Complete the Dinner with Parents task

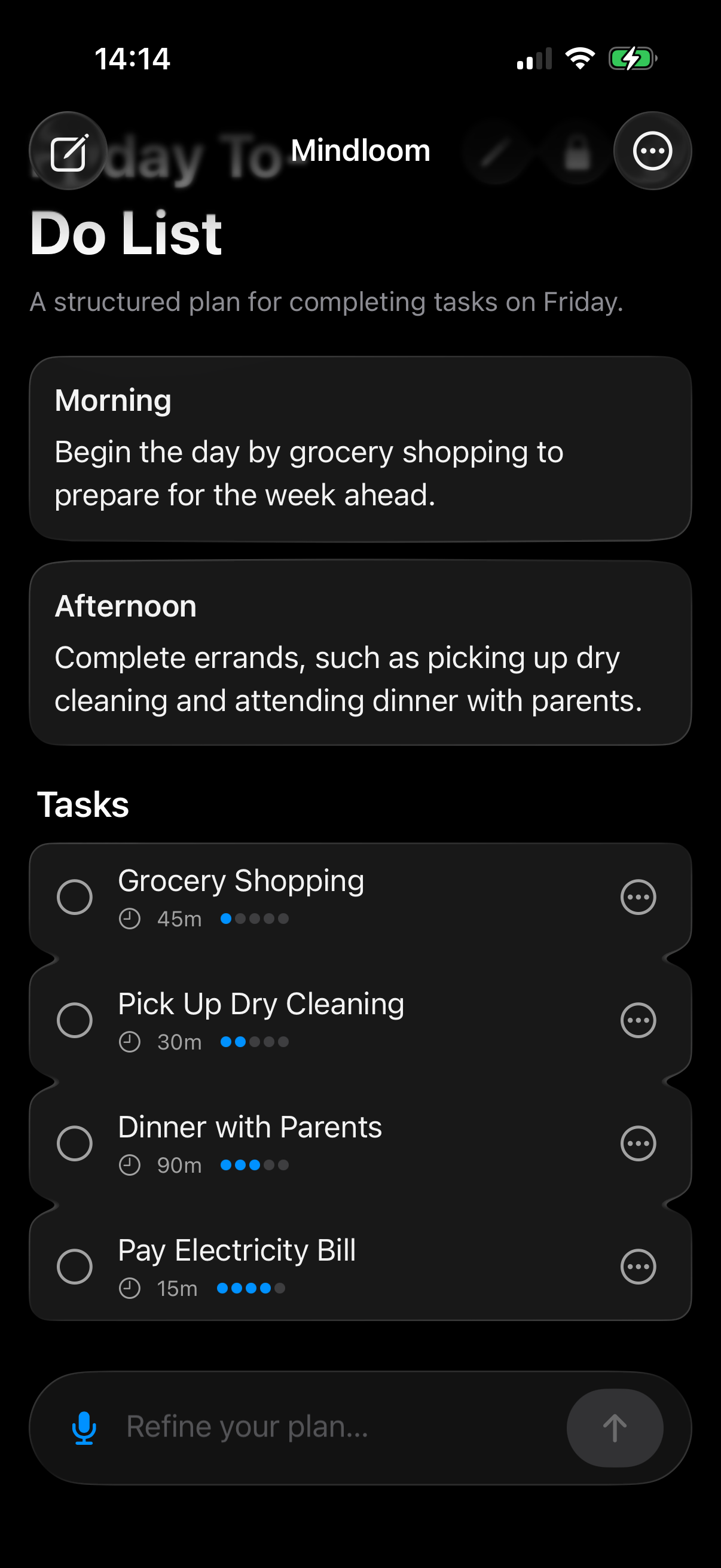pyautogui.click(x=74, y=1143)
